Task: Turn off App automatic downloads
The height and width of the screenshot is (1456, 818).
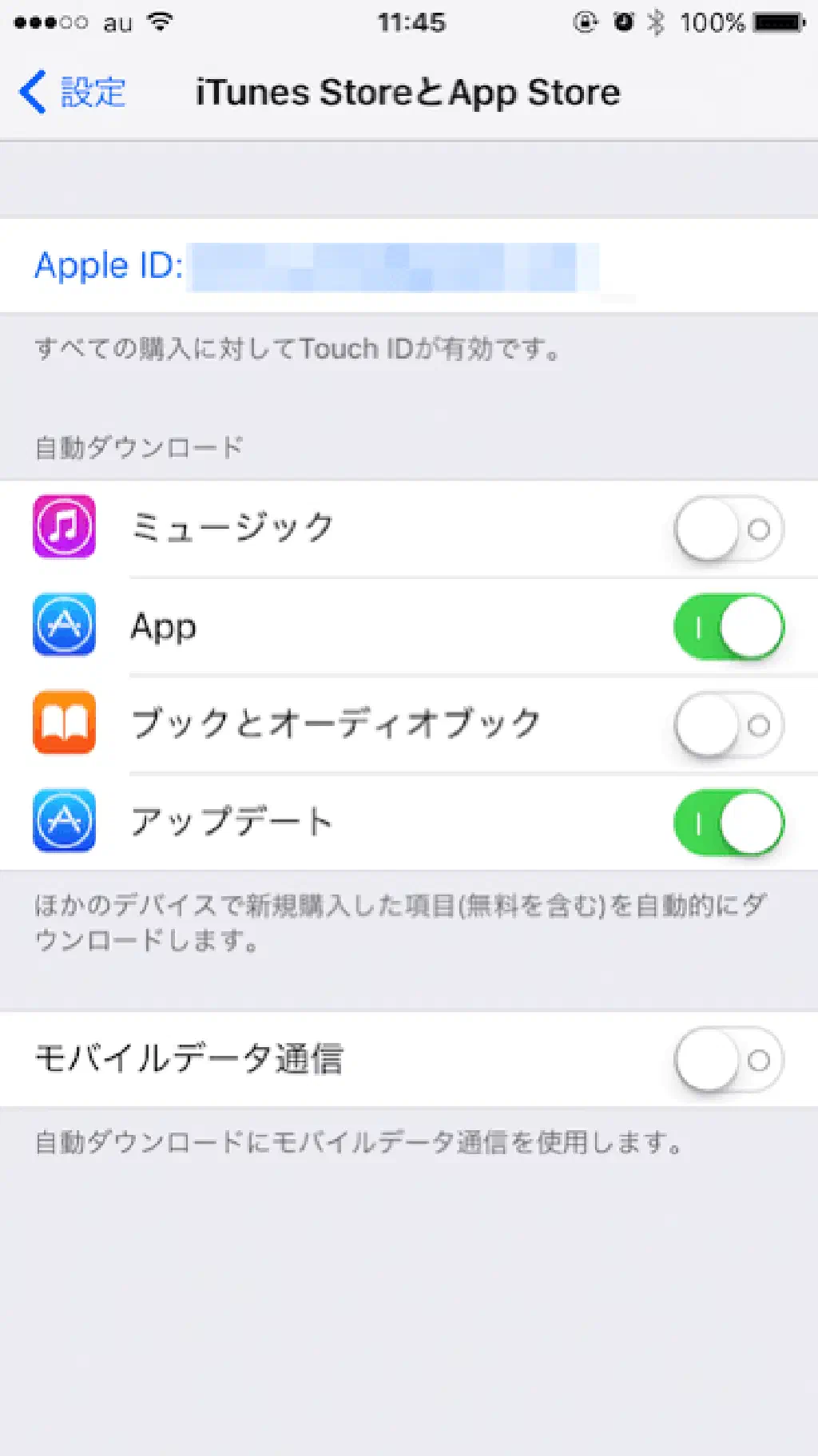Action: point(728,627)
